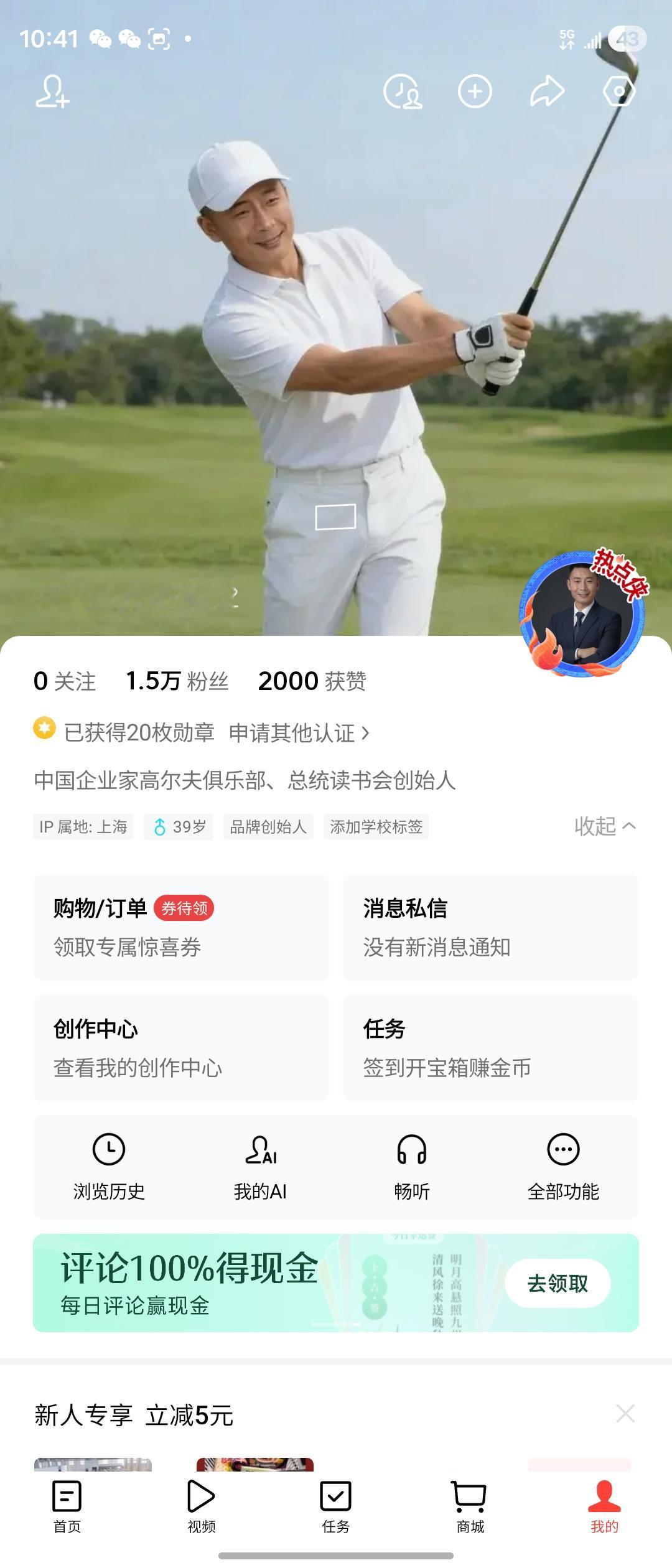Tap the plus icon to create content

click(x=474, y=93)
